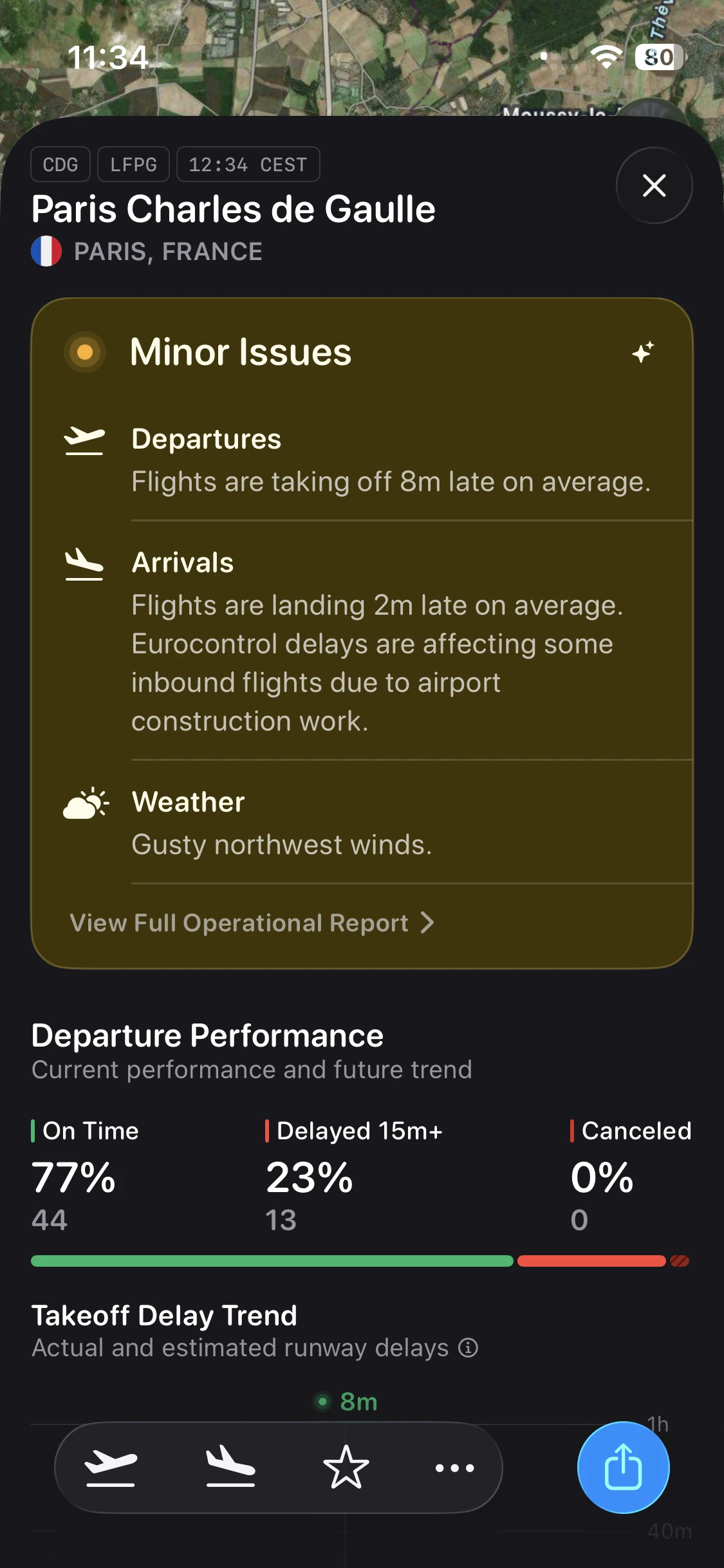724x1568 pixels.
Task: Tap the France flag icon
Action: click(x=46, y=250)
